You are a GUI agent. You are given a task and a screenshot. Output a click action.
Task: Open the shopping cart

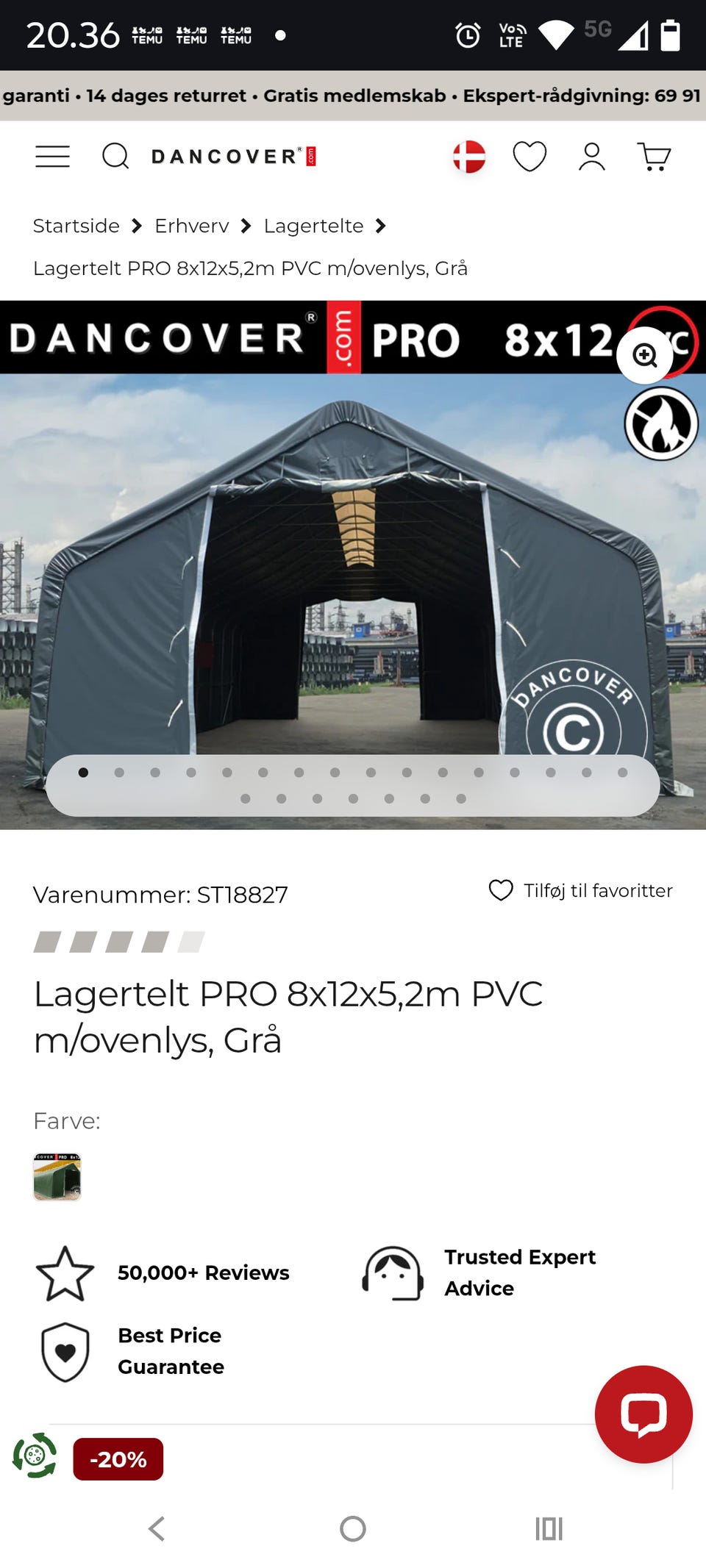(x=654, y=156)
